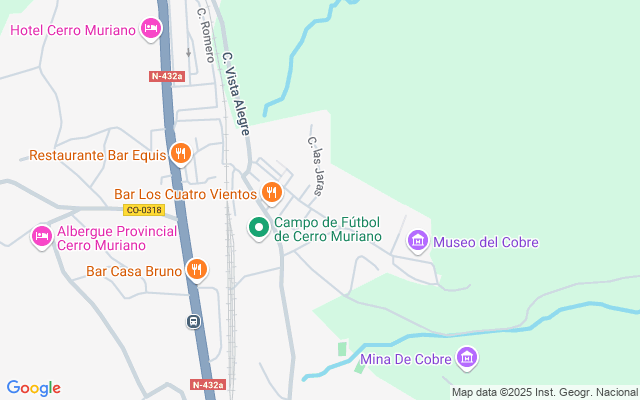
Task: Select the Restaurante Bar Equis pin
Action: tap(180, 154)
